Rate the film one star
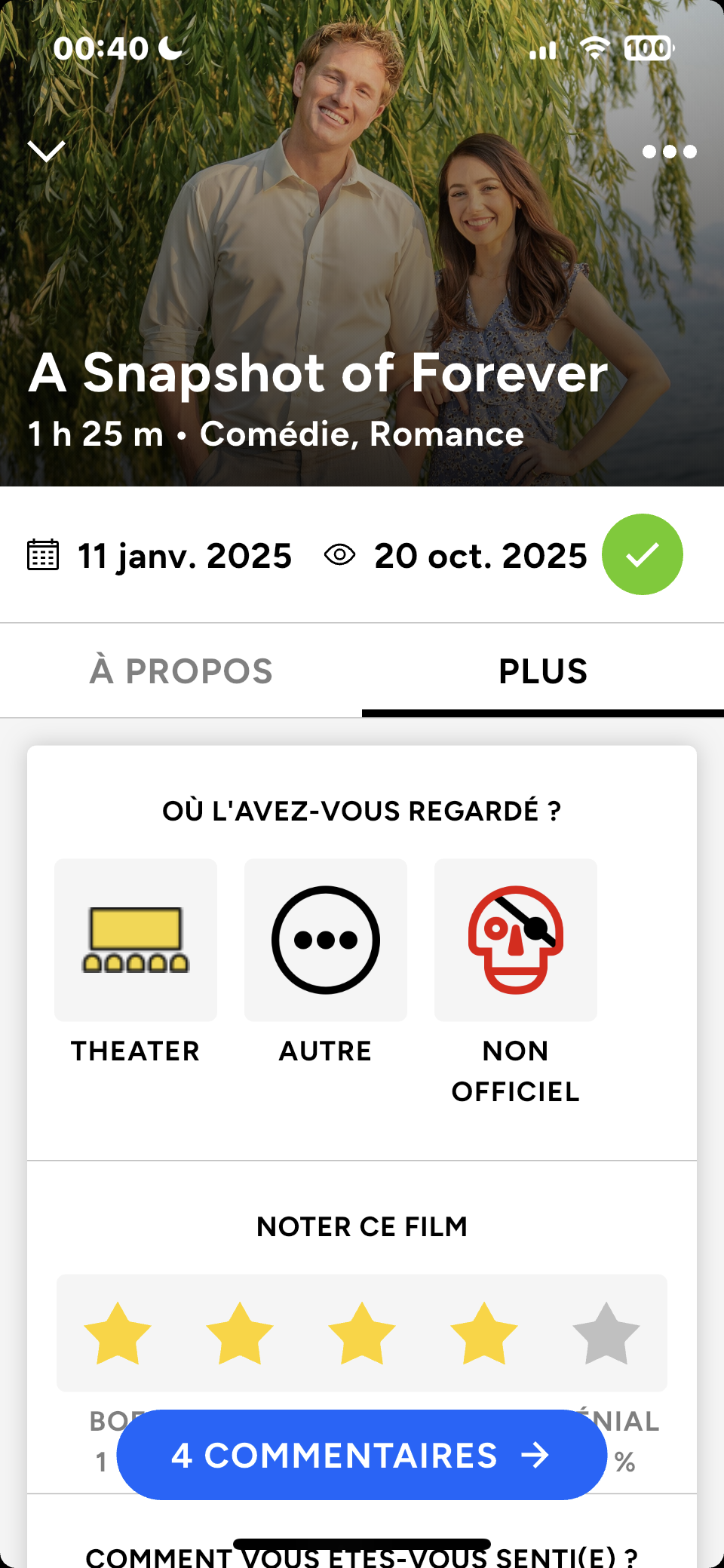This screenshot has height=1568, width=724. click(x=118, y=1333)
